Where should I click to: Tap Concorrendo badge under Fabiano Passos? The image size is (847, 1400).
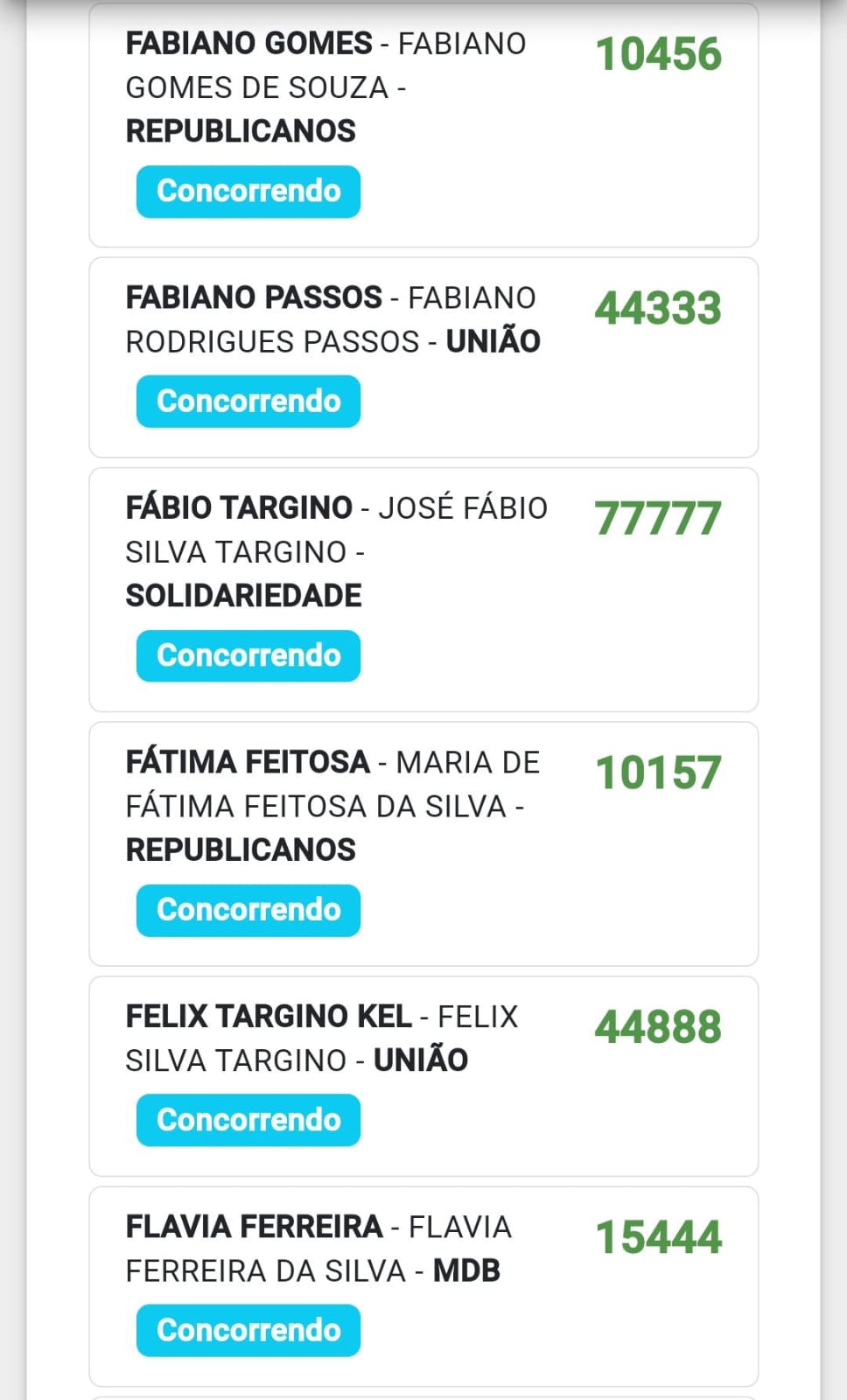248,402
